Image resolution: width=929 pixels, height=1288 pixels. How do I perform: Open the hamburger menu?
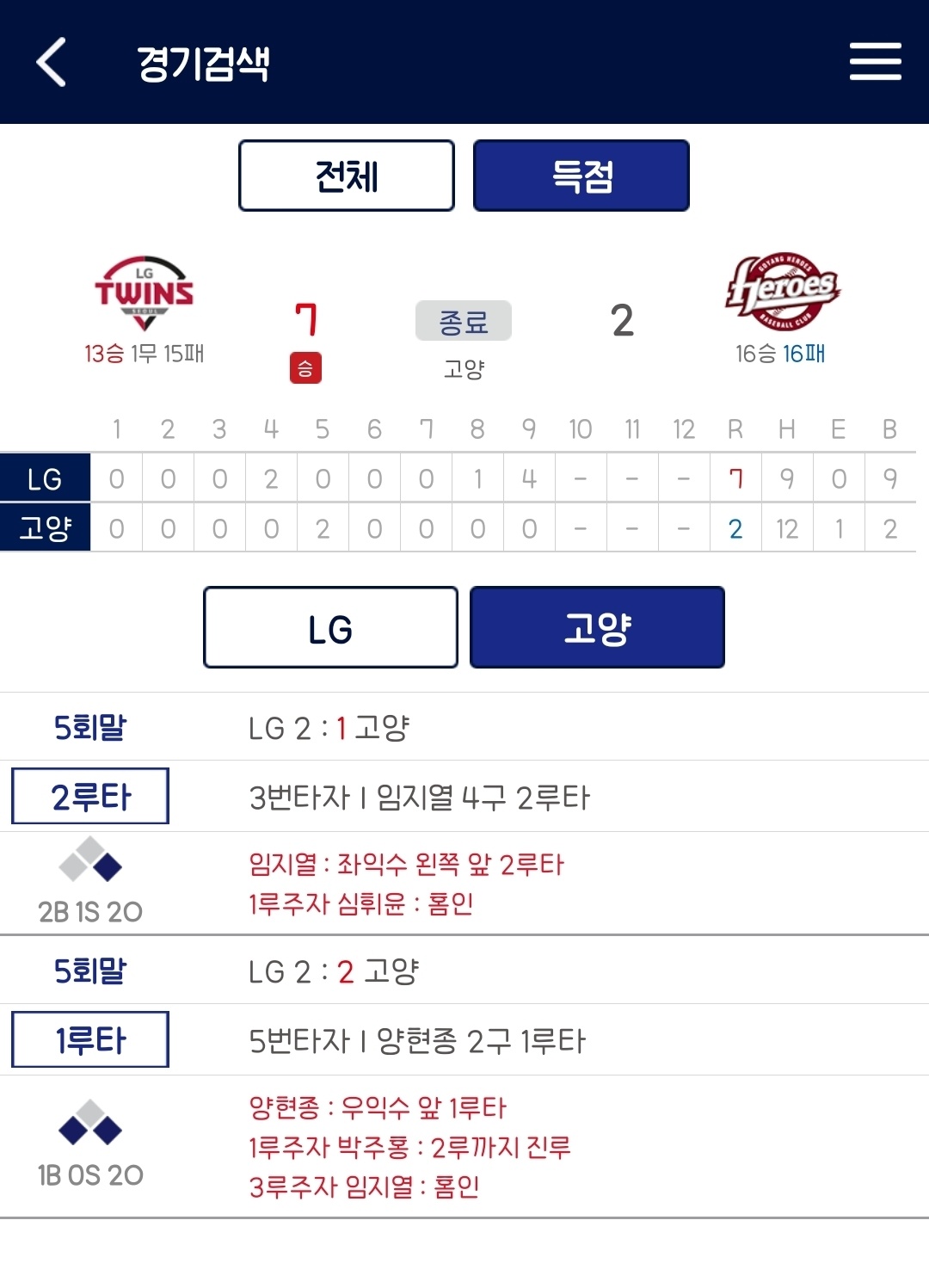click(875, 62)
